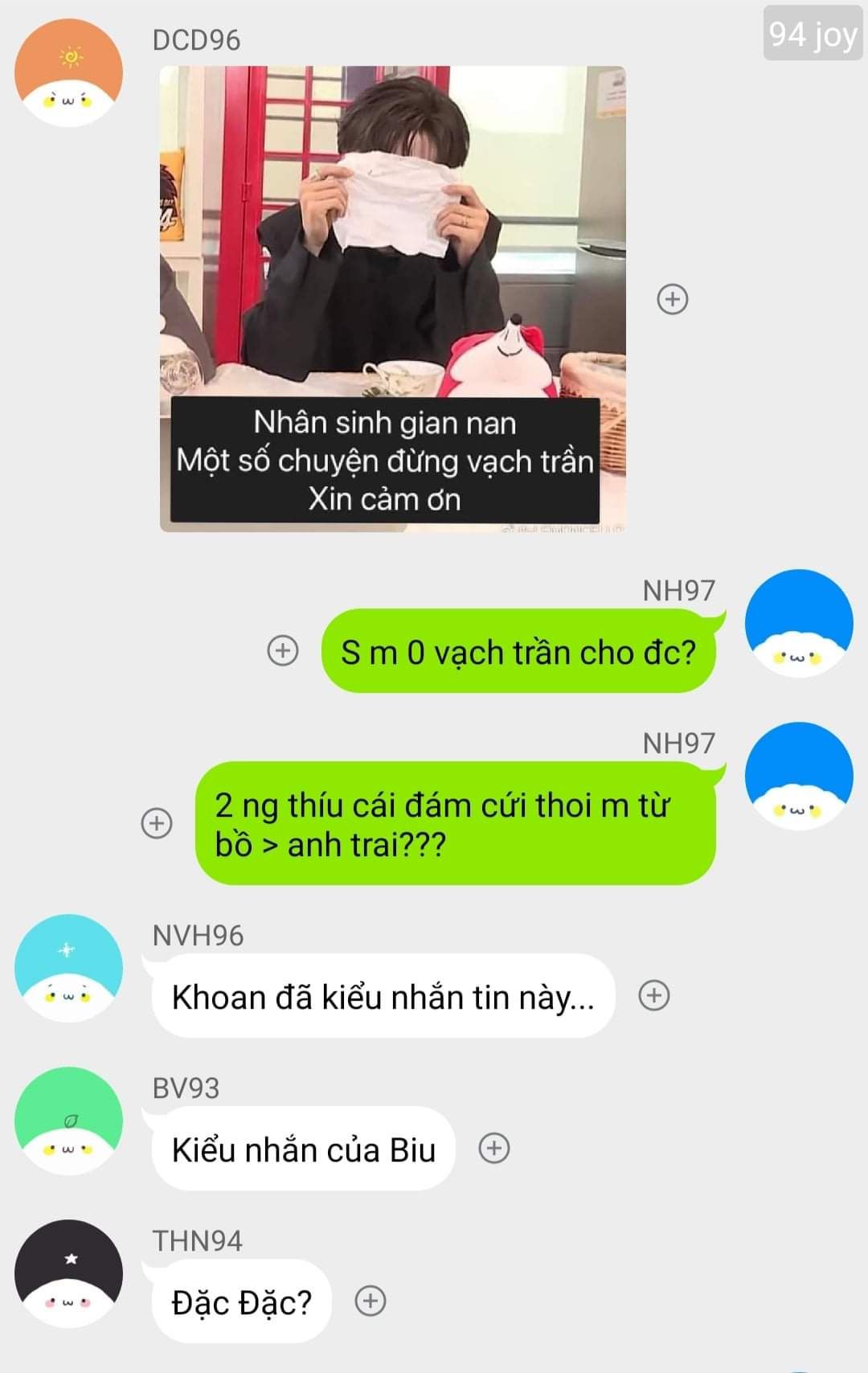Tap plus icon next to 'Khoan đã kiểu nhắn' message
868x1373 pixels.
coord(653,995)
